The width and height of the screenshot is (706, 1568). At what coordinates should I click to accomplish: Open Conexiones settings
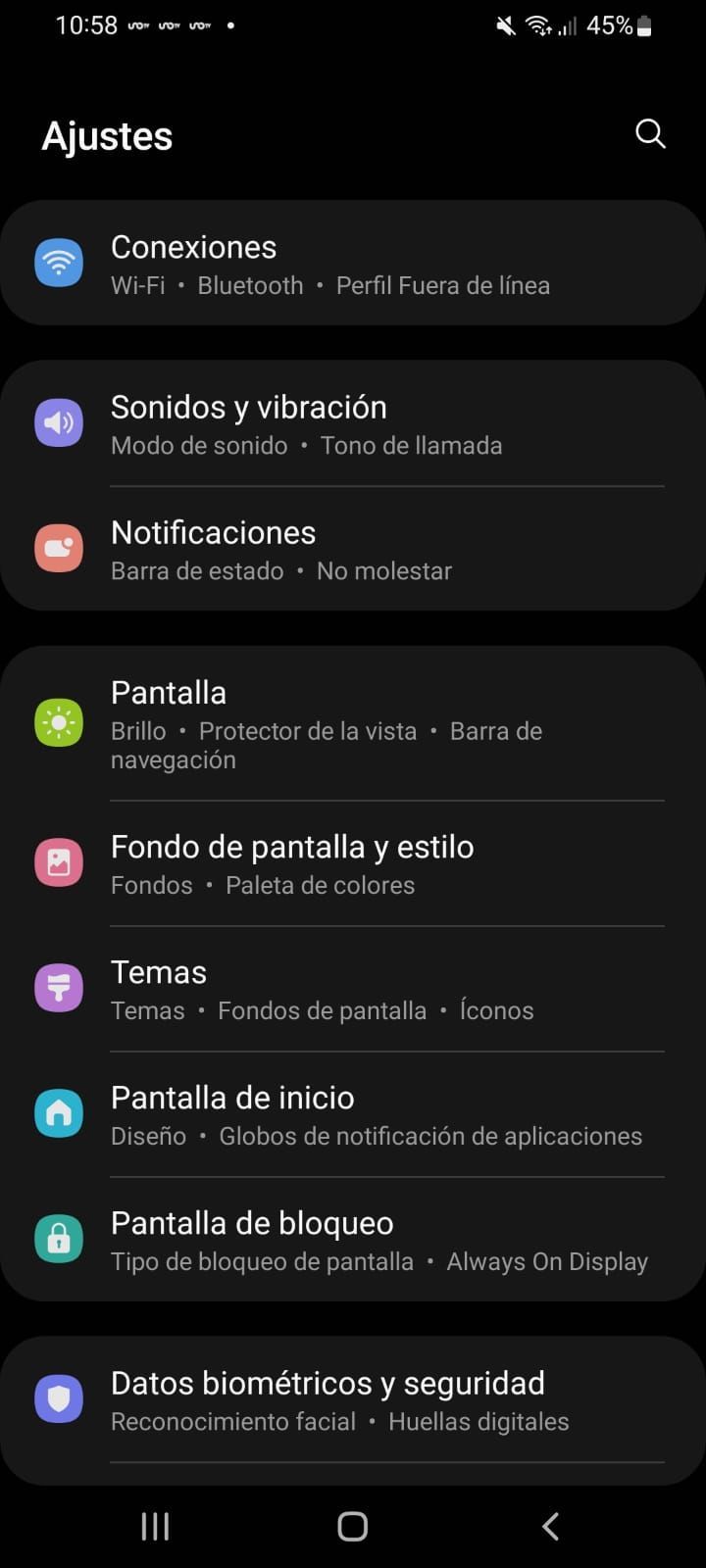pos(353,265)
